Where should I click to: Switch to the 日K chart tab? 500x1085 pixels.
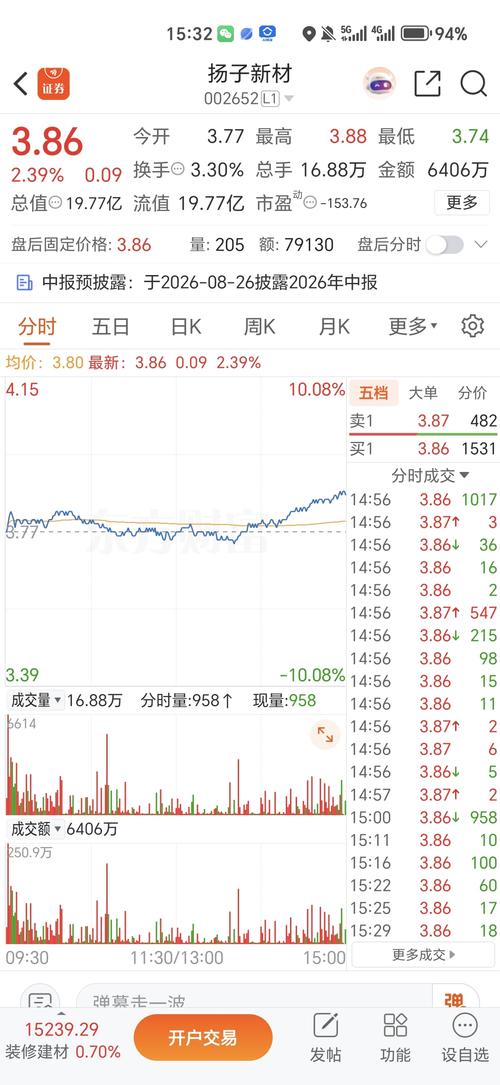coord(185,327)
